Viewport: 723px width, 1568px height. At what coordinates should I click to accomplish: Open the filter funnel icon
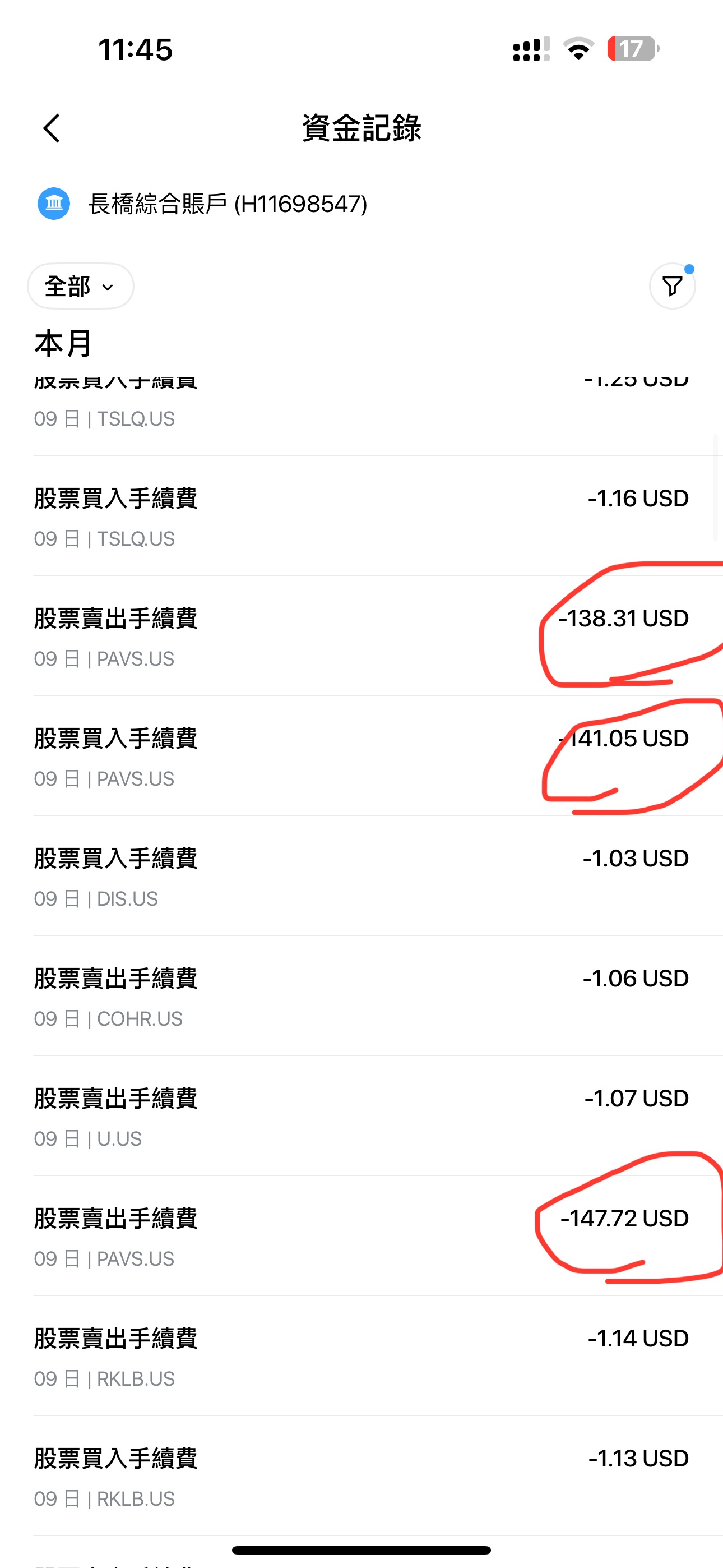(672, 286)
